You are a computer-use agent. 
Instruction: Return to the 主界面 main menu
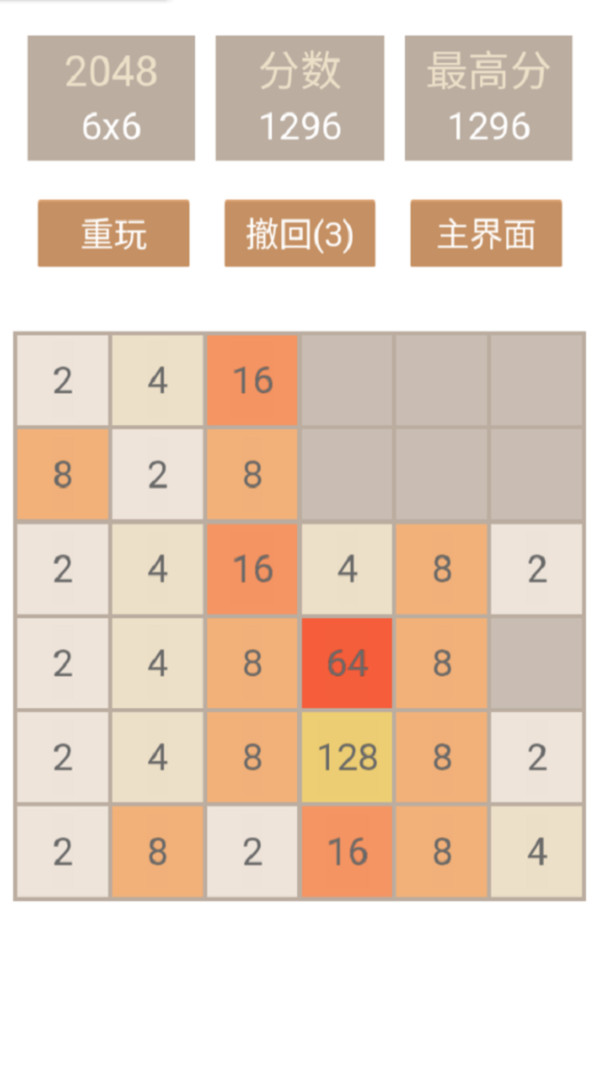click(x=486, y=234)
